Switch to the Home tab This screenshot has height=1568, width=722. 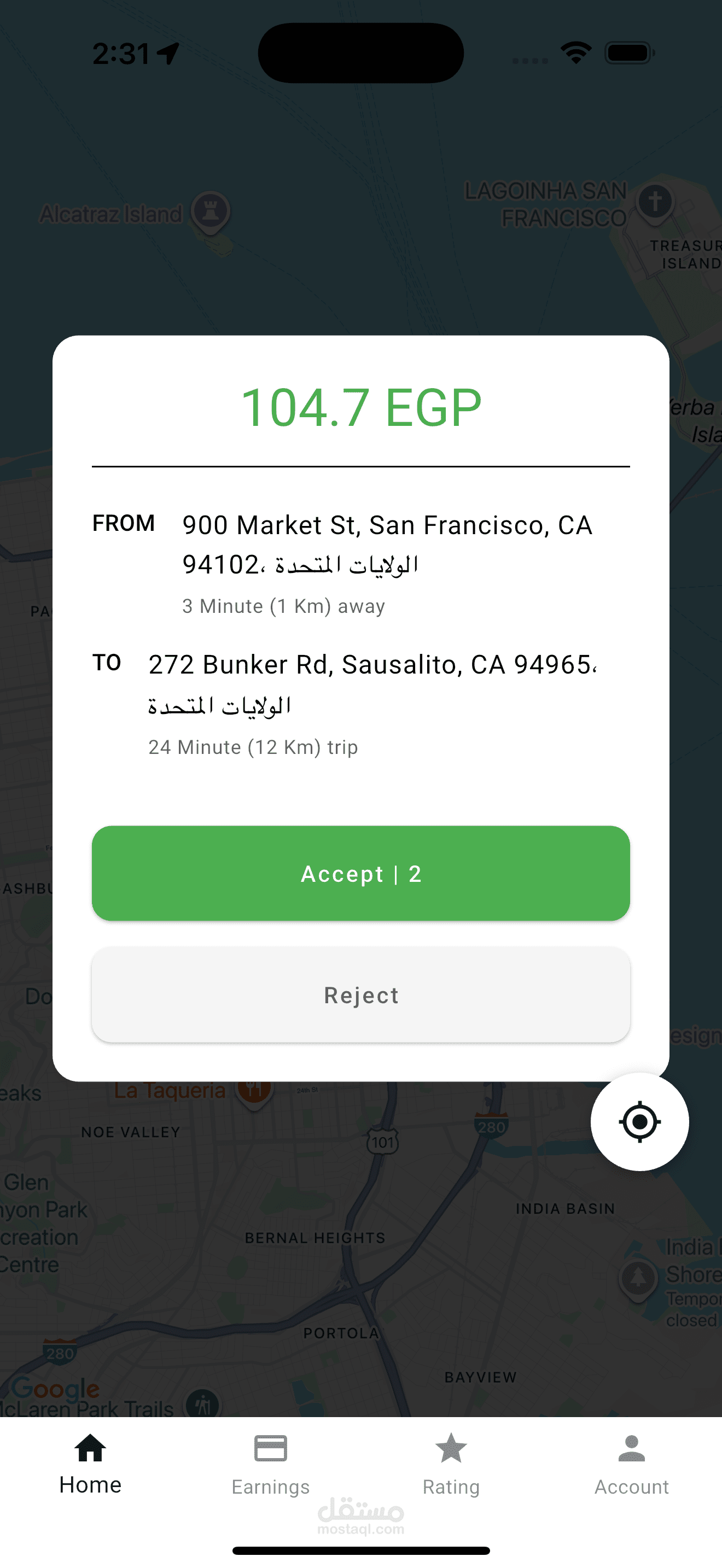(90, 1464)
